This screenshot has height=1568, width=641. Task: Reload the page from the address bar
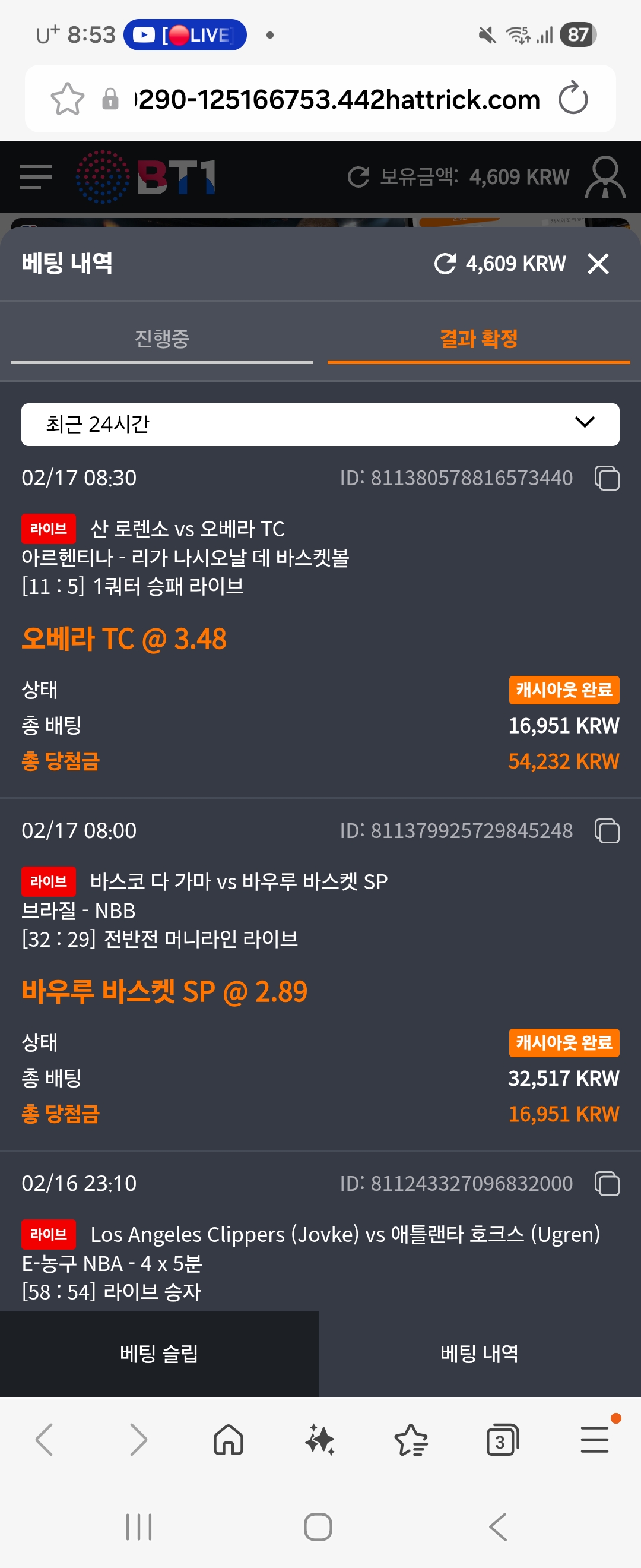coord(573,99)
